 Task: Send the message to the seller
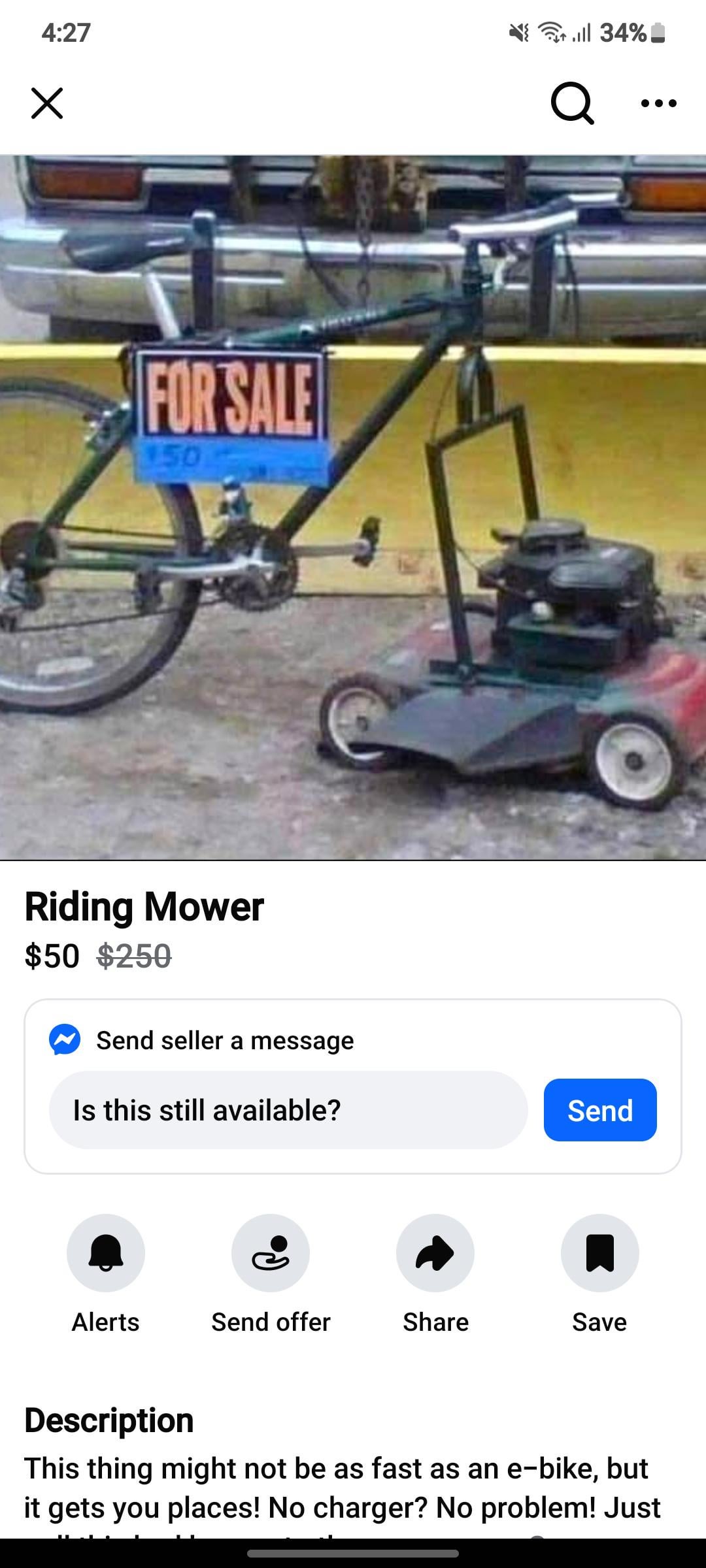coord(599,1110)
